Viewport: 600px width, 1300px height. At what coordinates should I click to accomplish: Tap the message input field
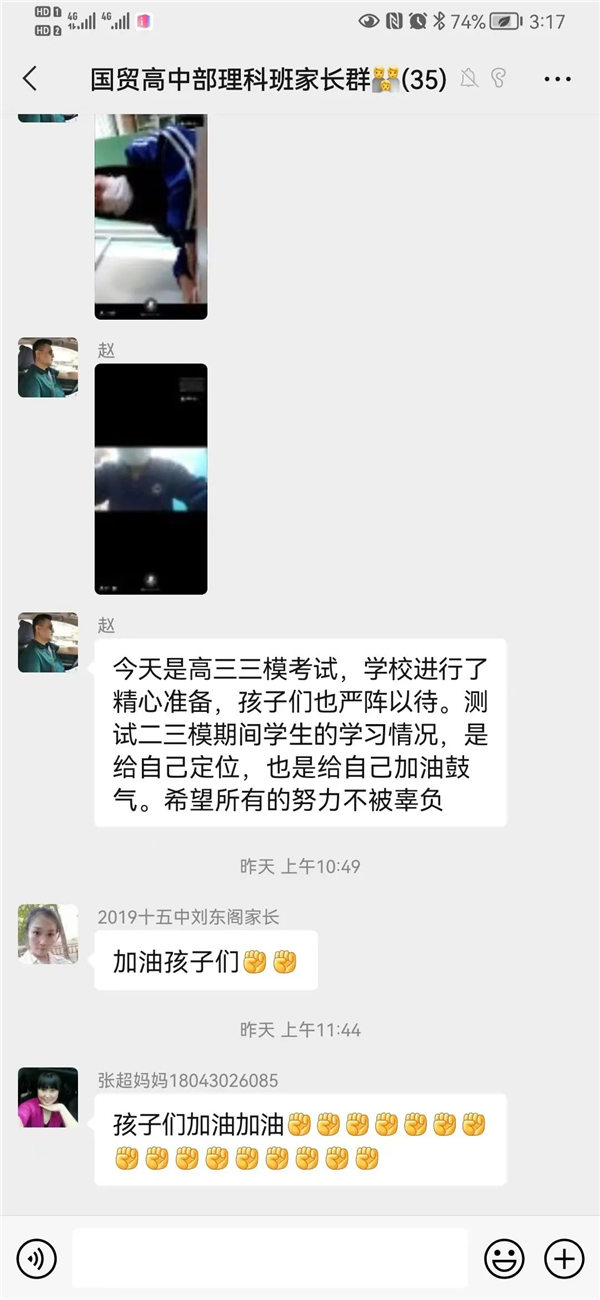(269, 1258)
